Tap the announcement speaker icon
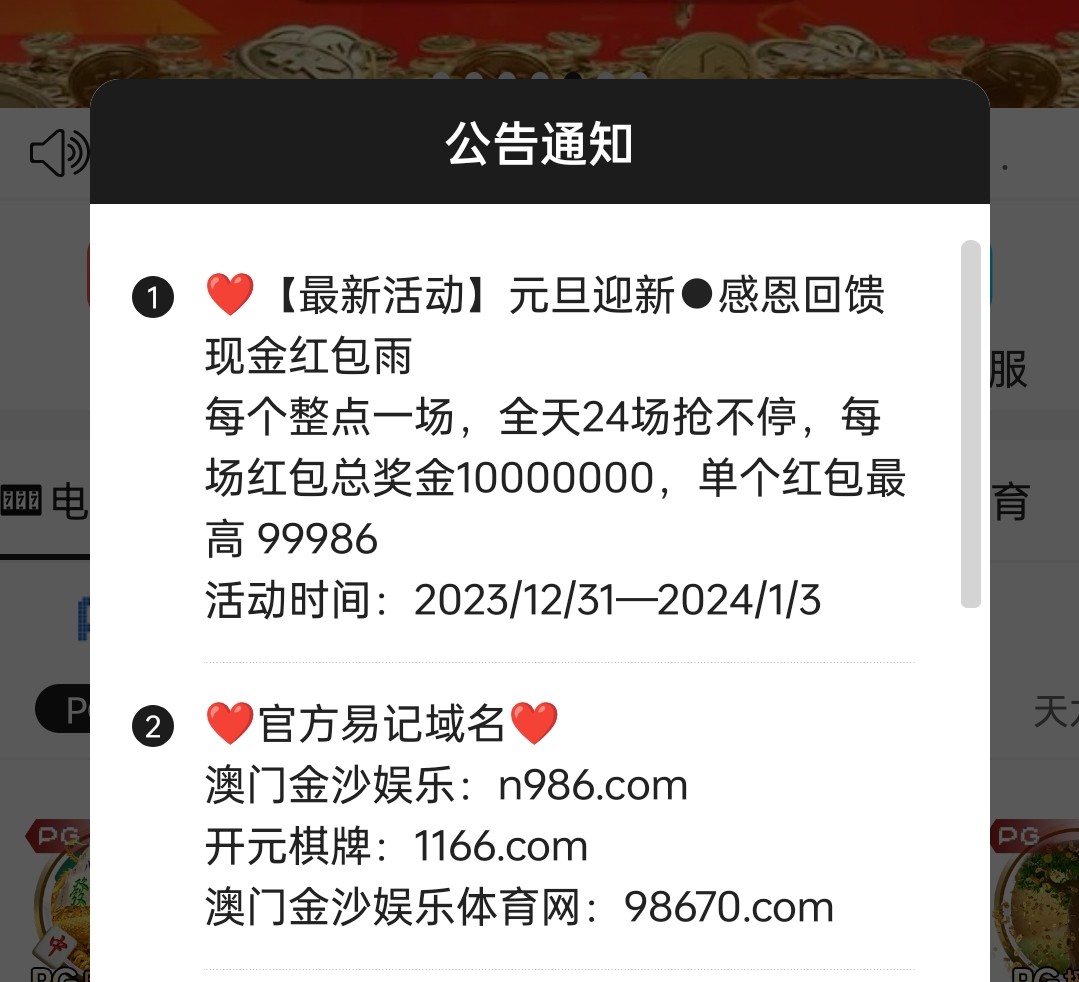 [57, 153]
